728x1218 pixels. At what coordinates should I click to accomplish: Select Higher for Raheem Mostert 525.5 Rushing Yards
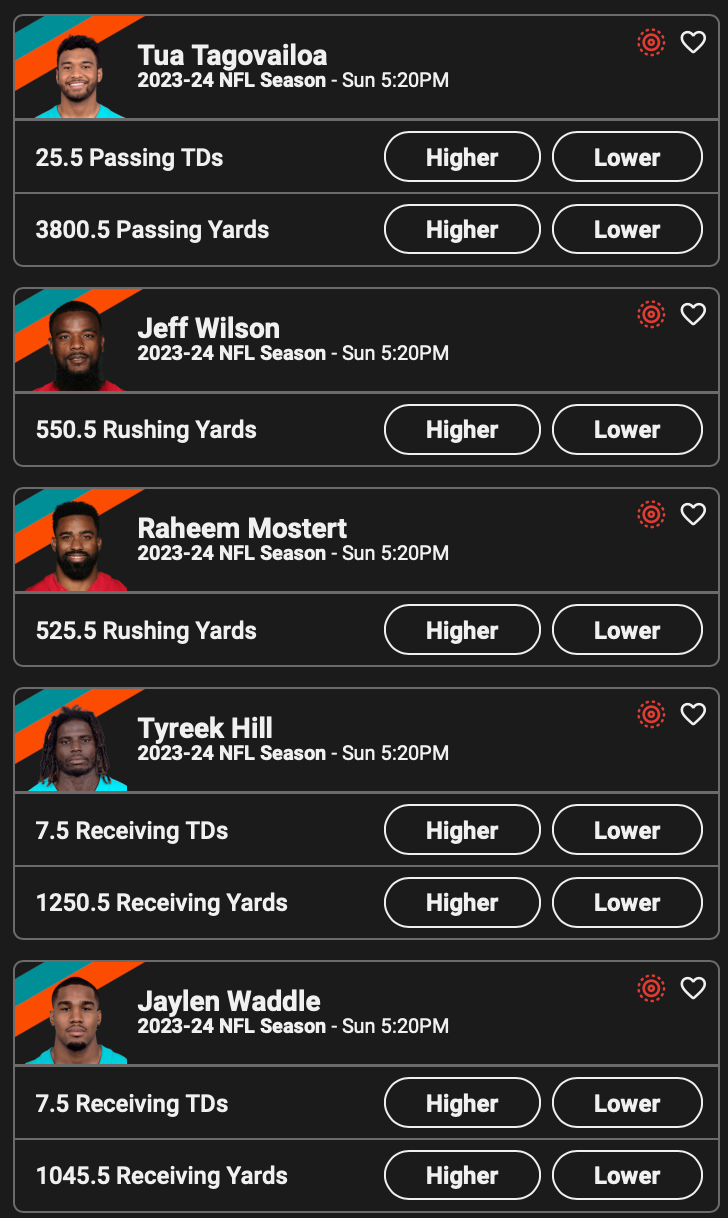(462, 630)
